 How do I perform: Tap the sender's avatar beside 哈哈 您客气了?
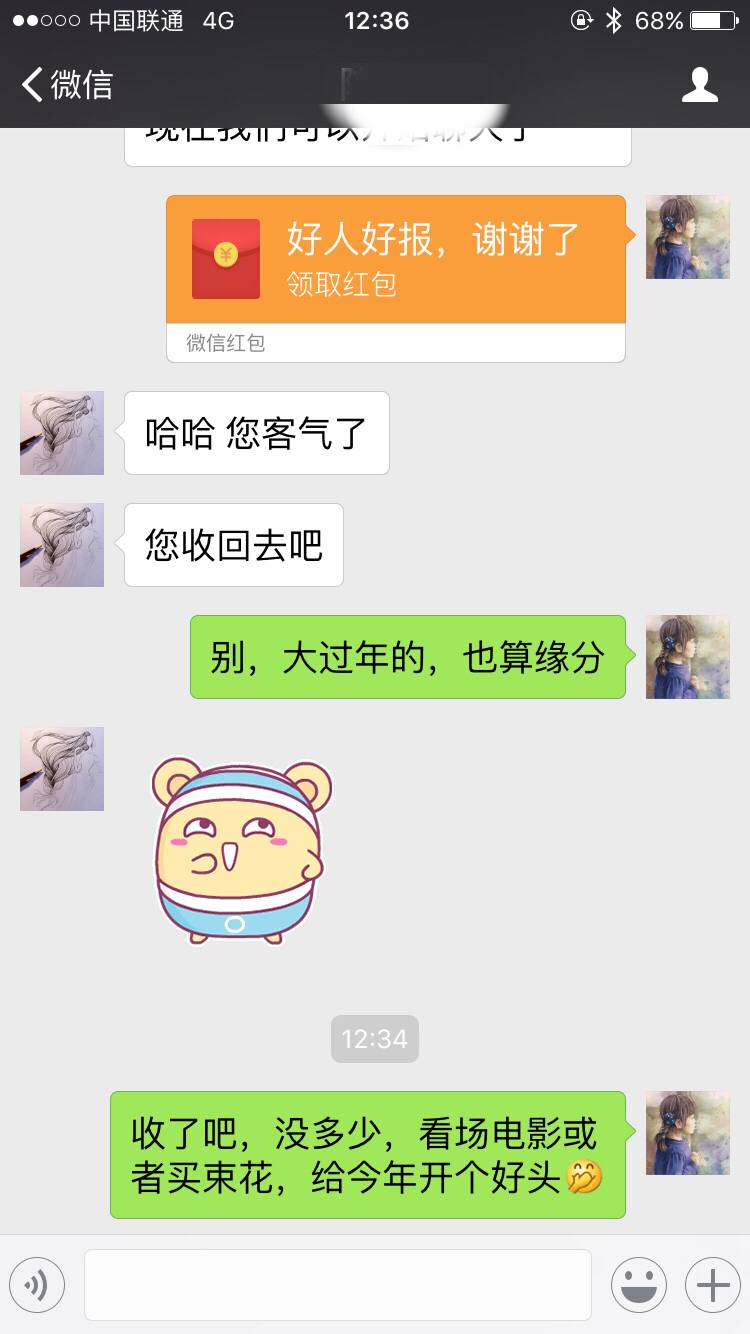point(62,433)
